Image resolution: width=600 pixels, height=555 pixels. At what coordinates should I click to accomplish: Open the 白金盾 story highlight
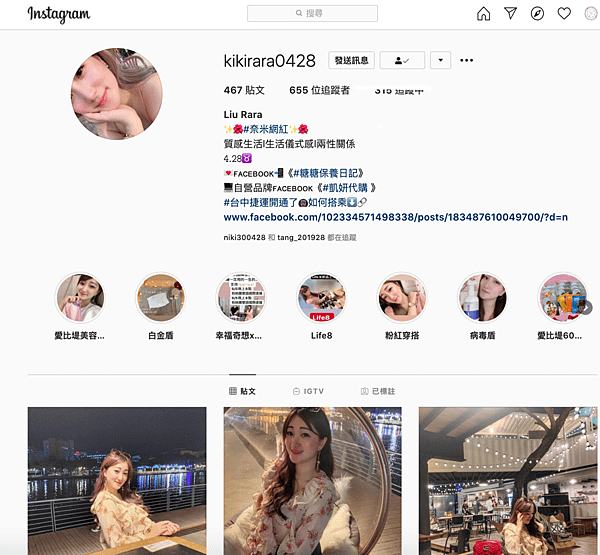[x=160, y=298]
